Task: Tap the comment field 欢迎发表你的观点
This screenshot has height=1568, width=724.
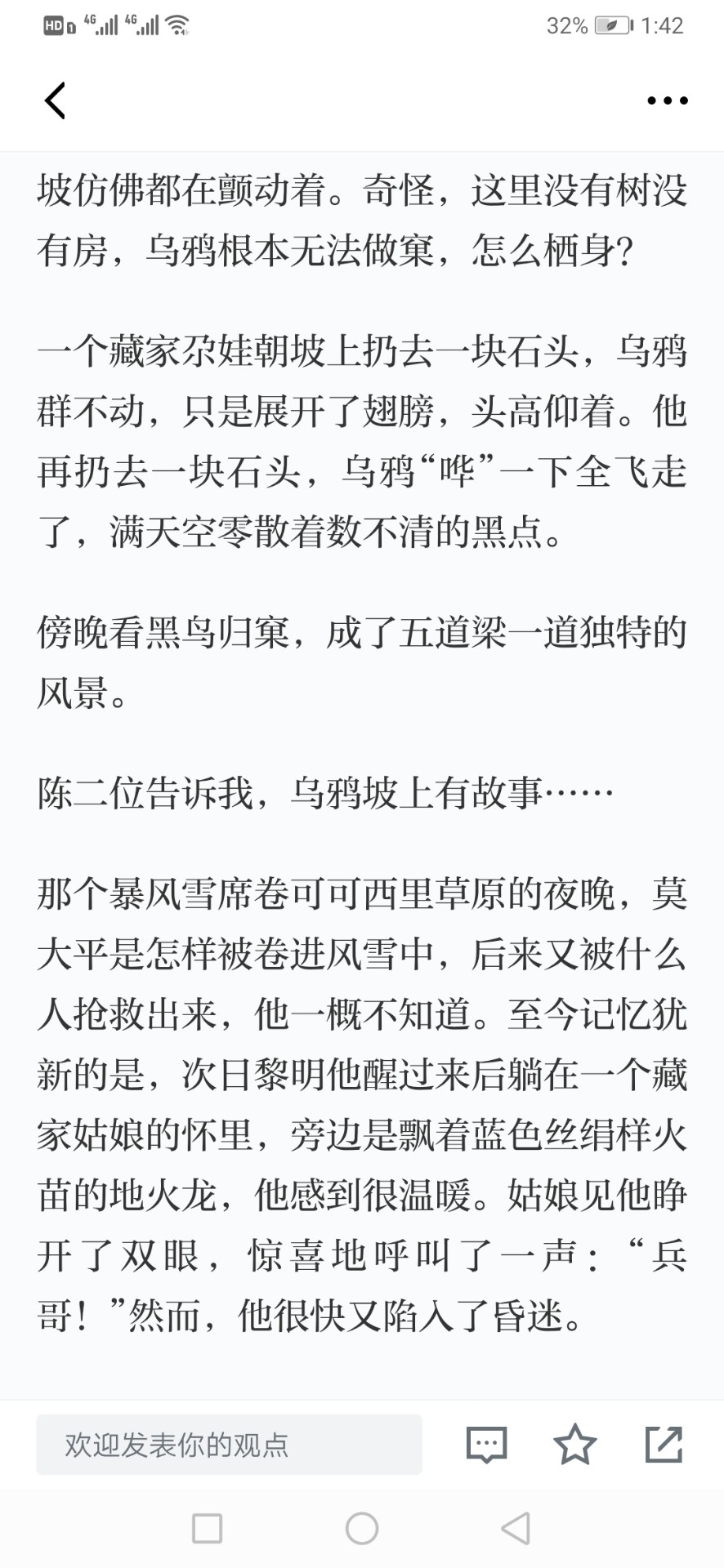Action: pyautogui.click(x=229, y=1445)
